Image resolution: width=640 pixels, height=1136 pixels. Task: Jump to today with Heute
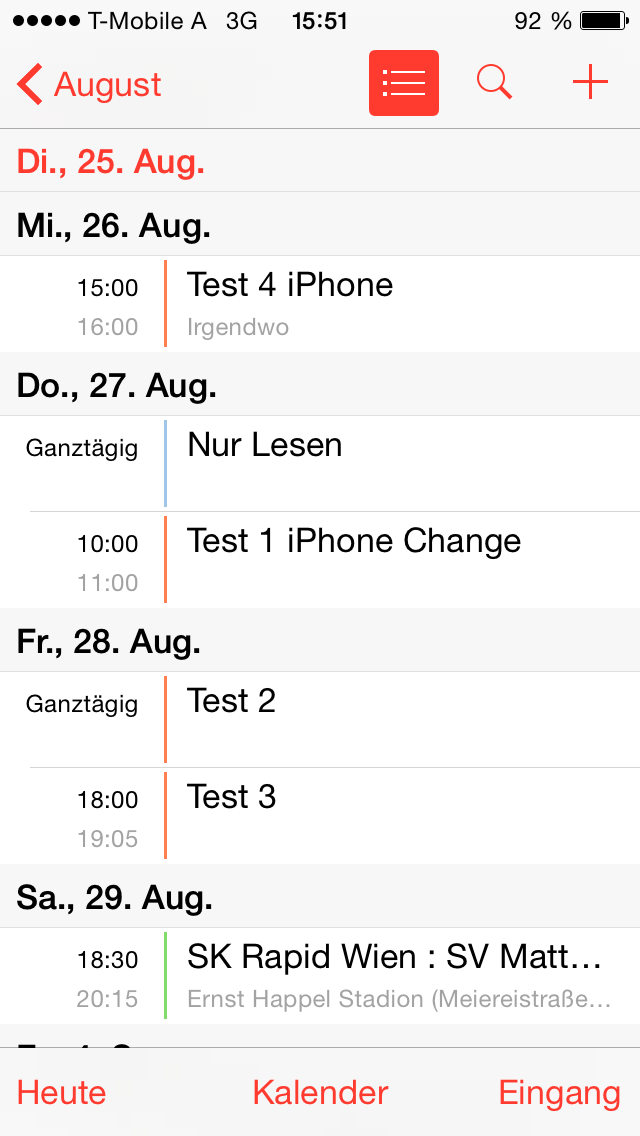62,1093
